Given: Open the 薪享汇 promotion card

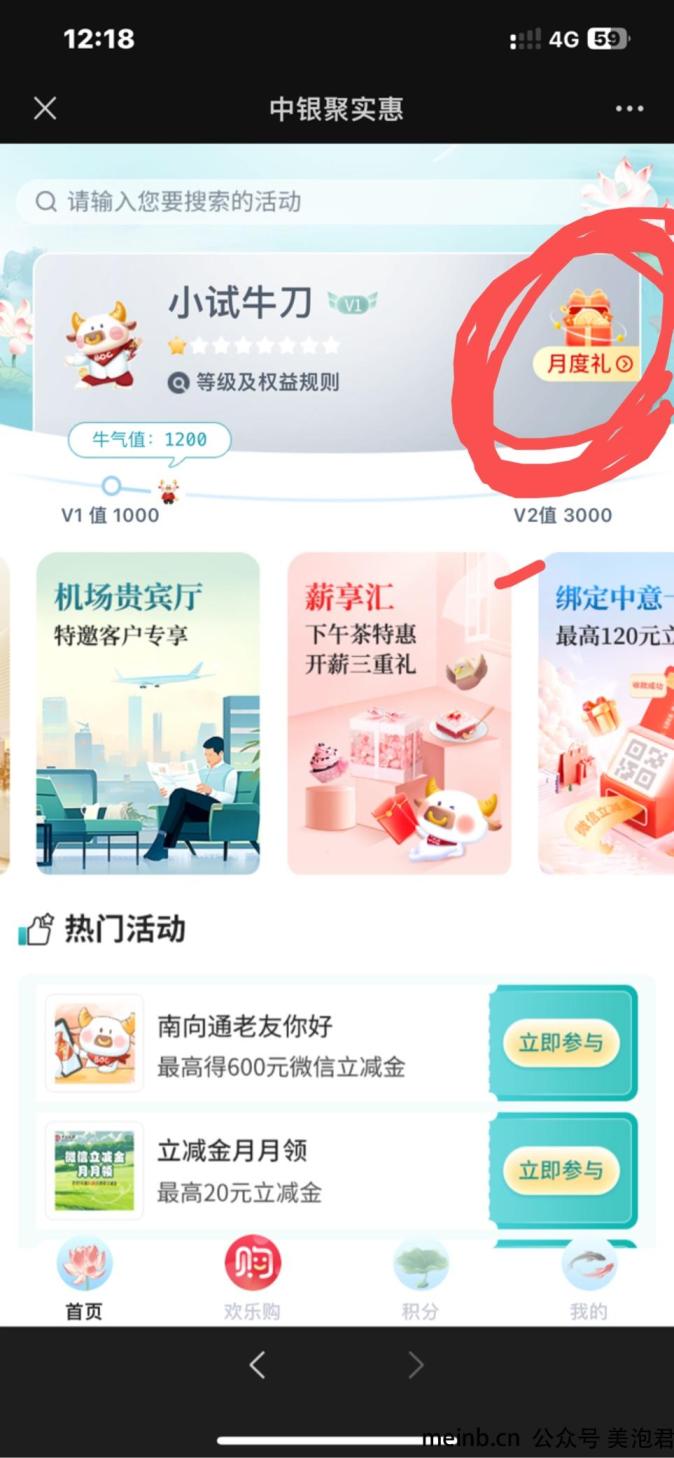Looking at the screenshot, I should pyautogui.click(x=399, y=713).
